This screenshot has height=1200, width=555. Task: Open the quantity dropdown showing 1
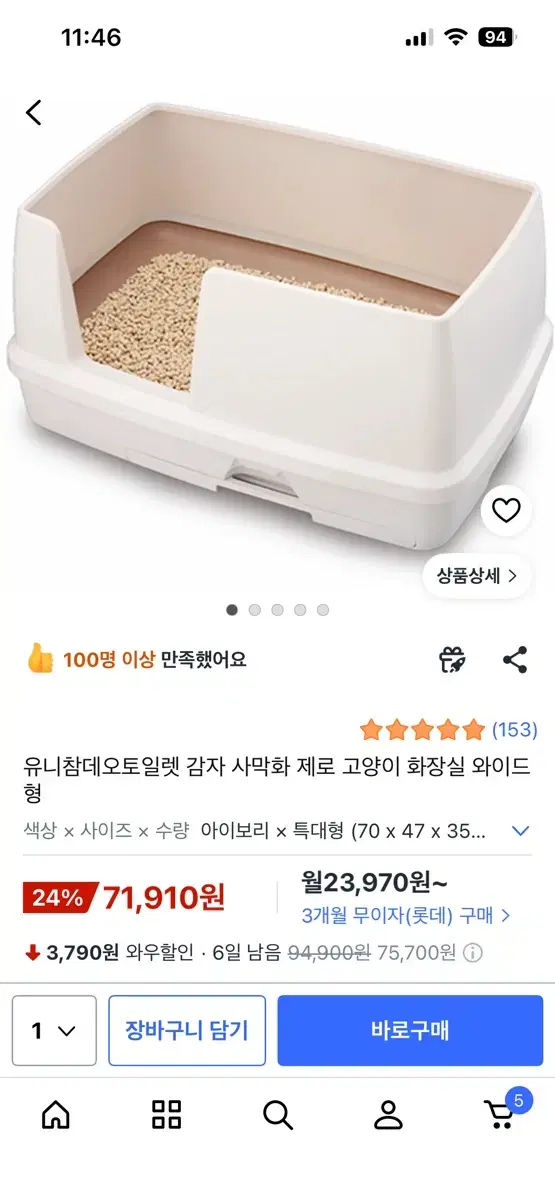(54, 1030)
